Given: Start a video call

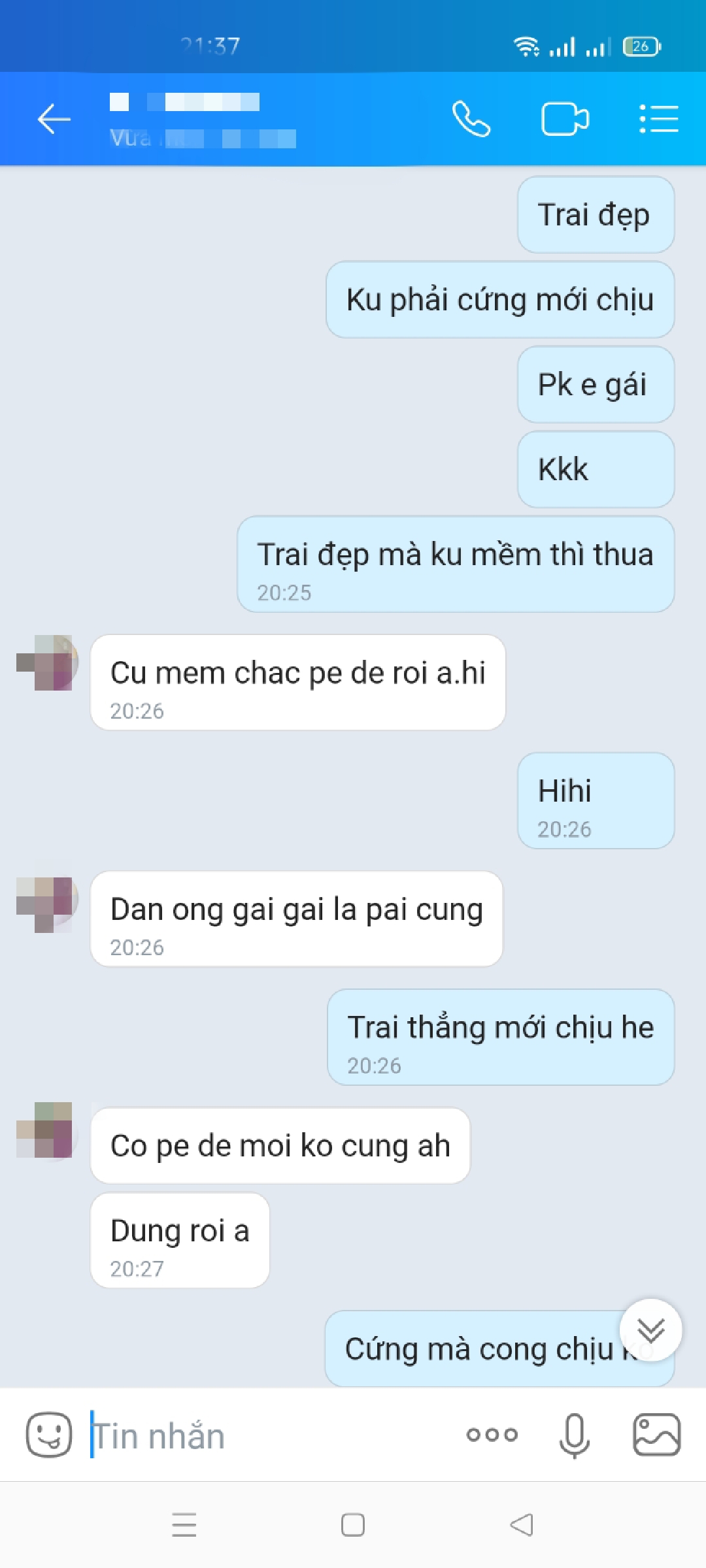Looking at the screenshot, I should pos(565,119).
